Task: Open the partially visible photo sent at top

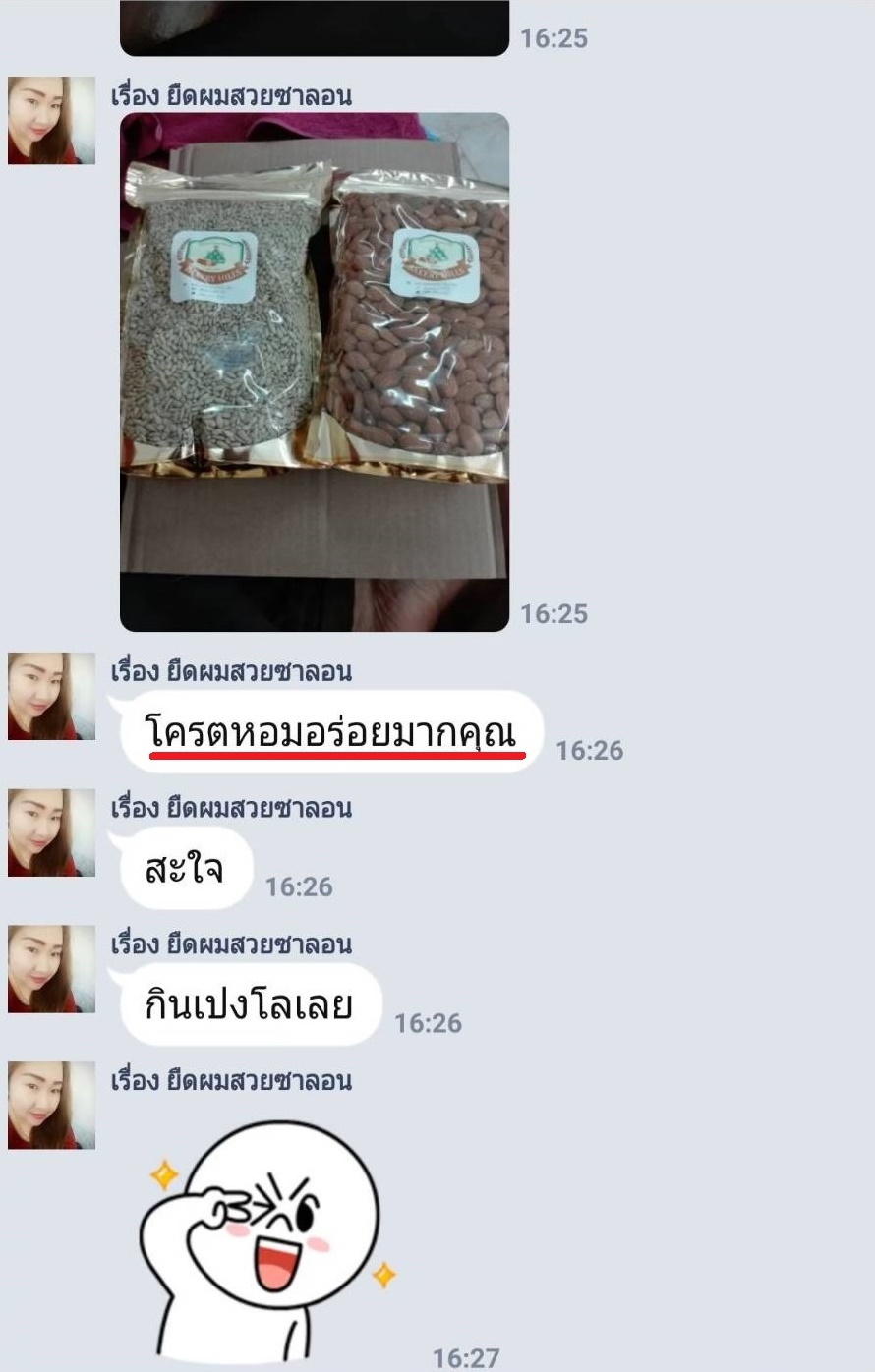Action: (x=315, y=28)
